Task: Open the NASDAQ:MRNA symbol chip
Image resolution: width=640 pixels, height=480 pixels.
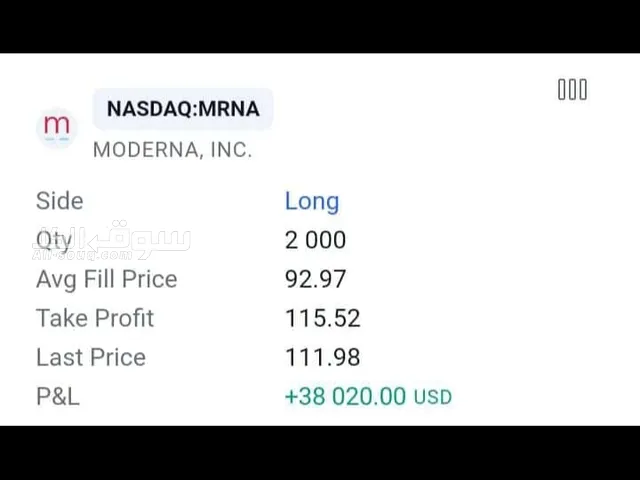Action: [x=182, y=109]
